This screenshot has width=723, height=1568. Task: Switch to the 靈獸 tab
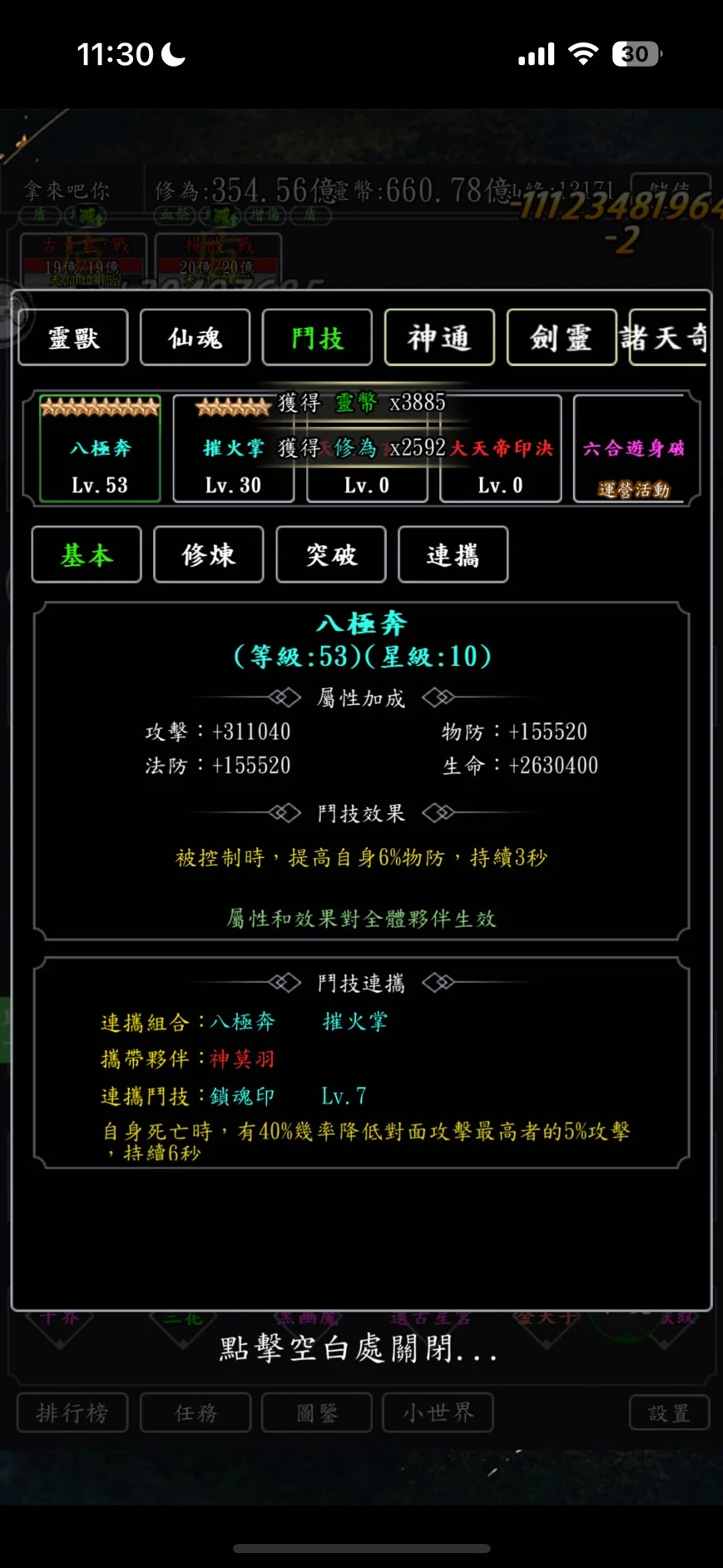(73, 337)
